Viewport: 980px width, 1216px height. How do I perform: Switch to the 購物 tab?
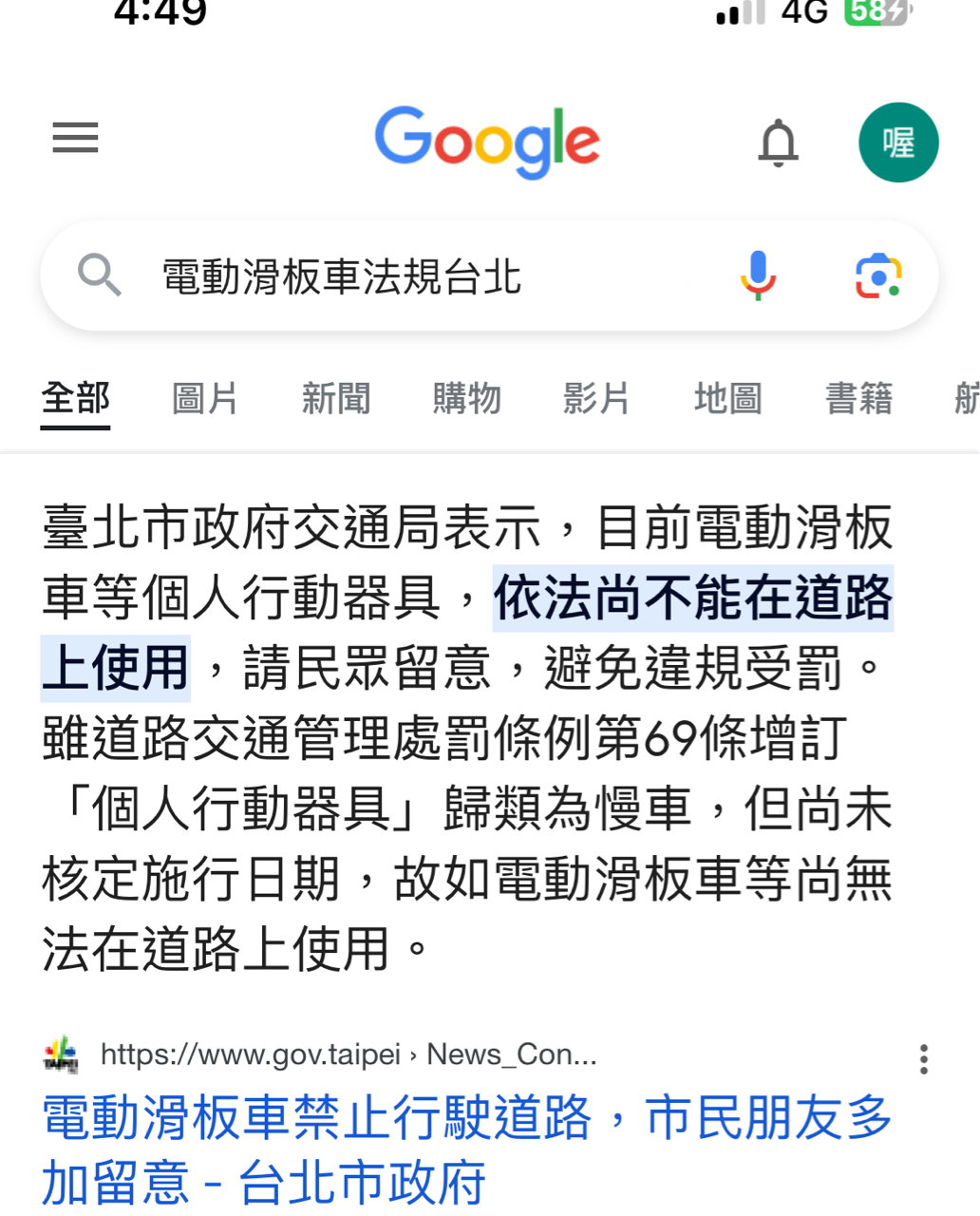[x=466, y=398]
